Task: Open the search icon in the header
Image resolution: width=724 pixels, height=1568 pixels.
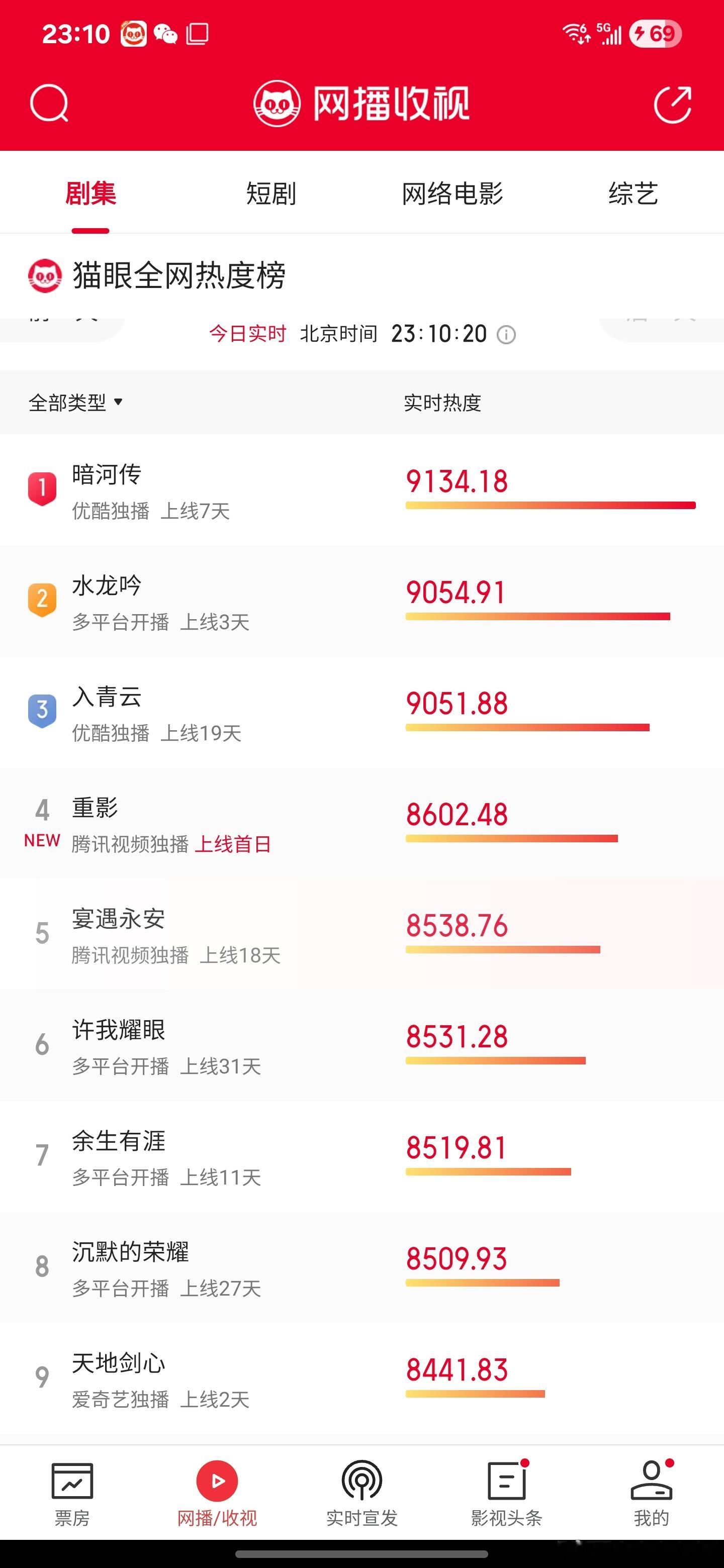Action: click(x=49, y=103)
